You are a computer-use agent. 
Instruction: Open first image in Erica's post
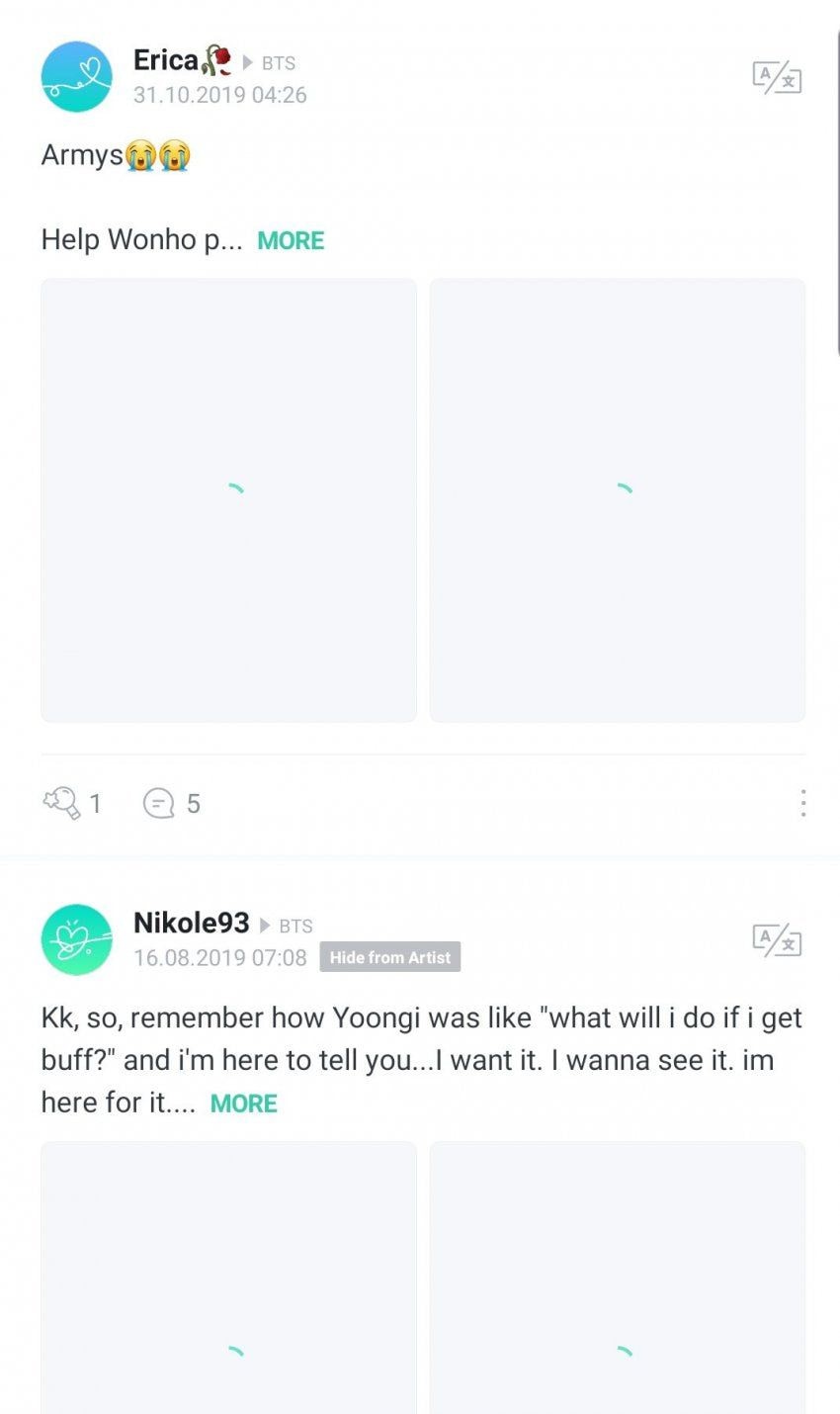click(228, 499)
